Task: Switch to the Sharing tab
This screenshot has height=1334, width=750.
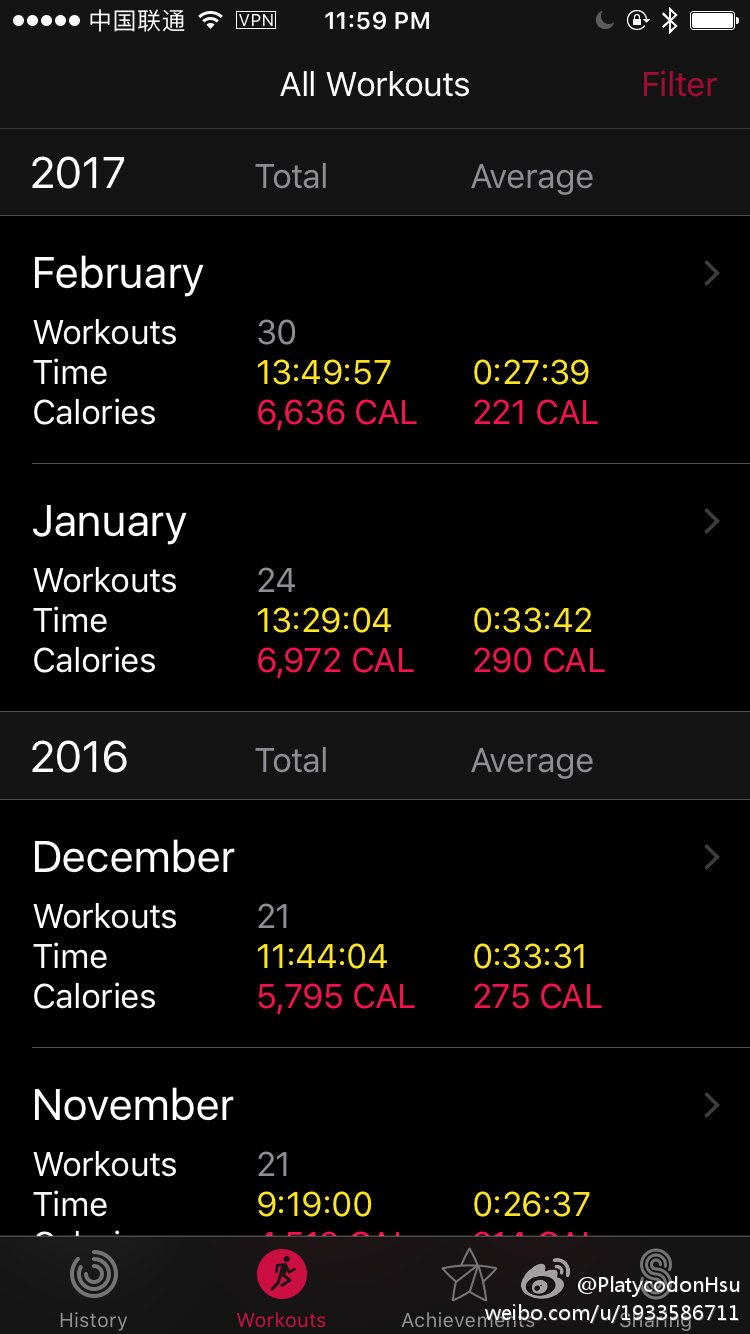Action: [x=656, y=1288]
